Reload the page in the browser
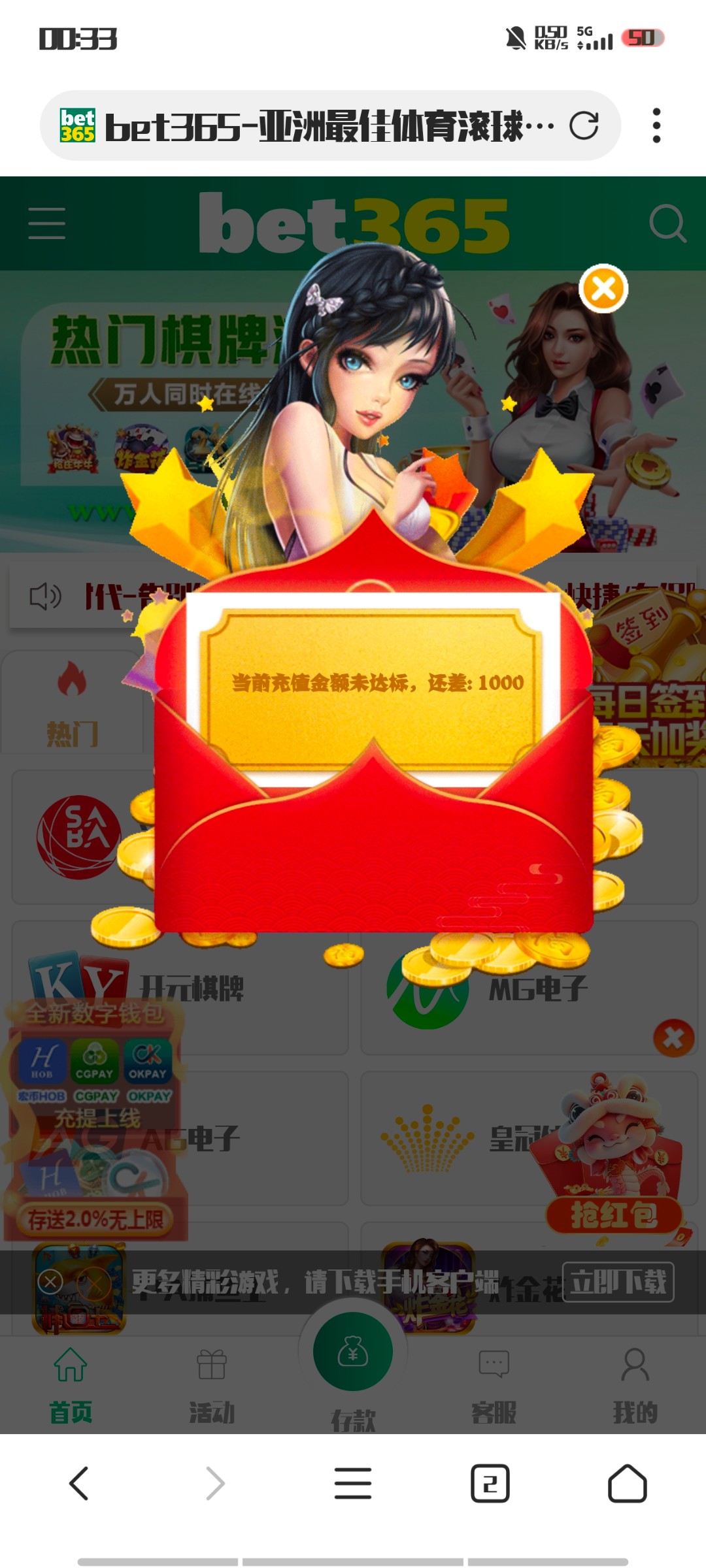The image size is (706, 1568). [x=584, y=125]
